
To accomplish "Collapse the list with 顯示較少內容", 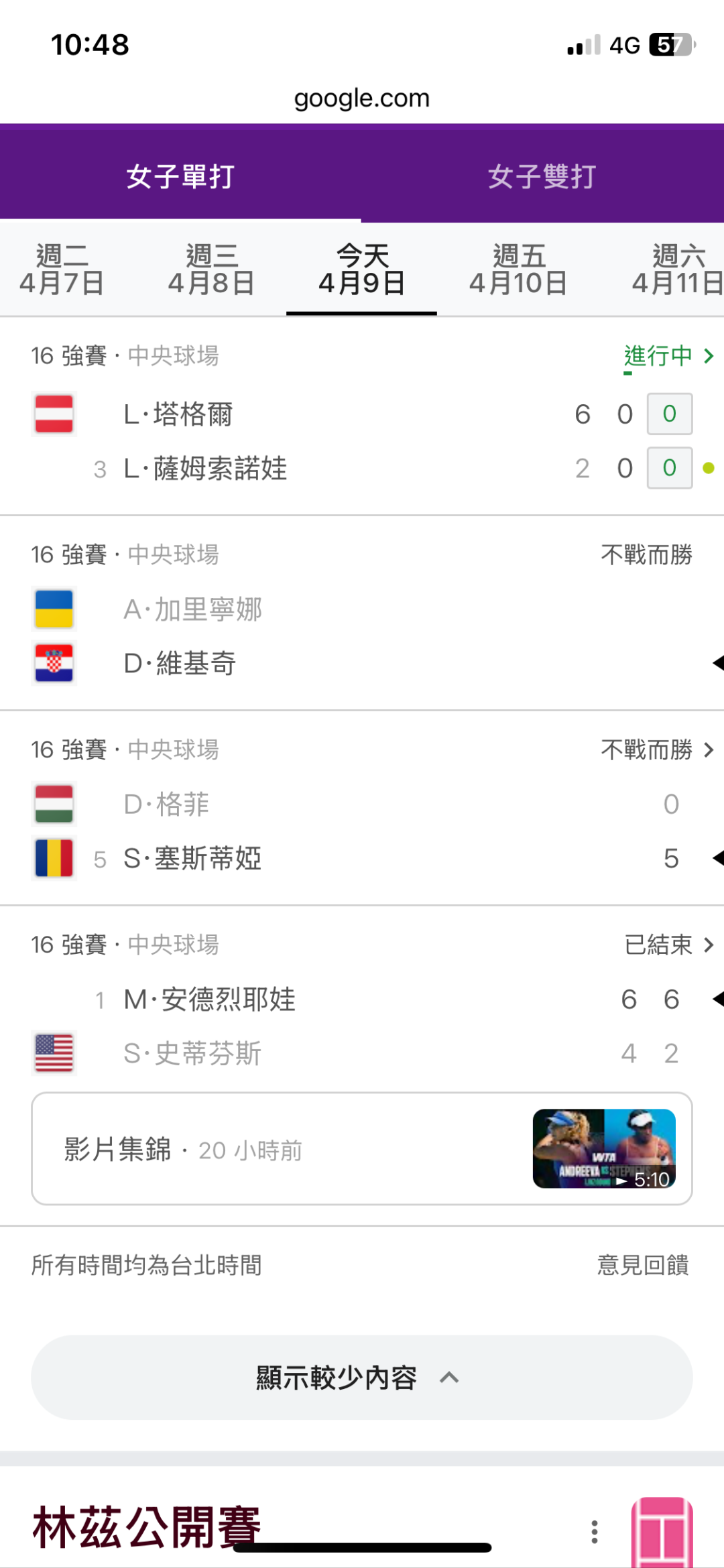I will coord(362,1377).
